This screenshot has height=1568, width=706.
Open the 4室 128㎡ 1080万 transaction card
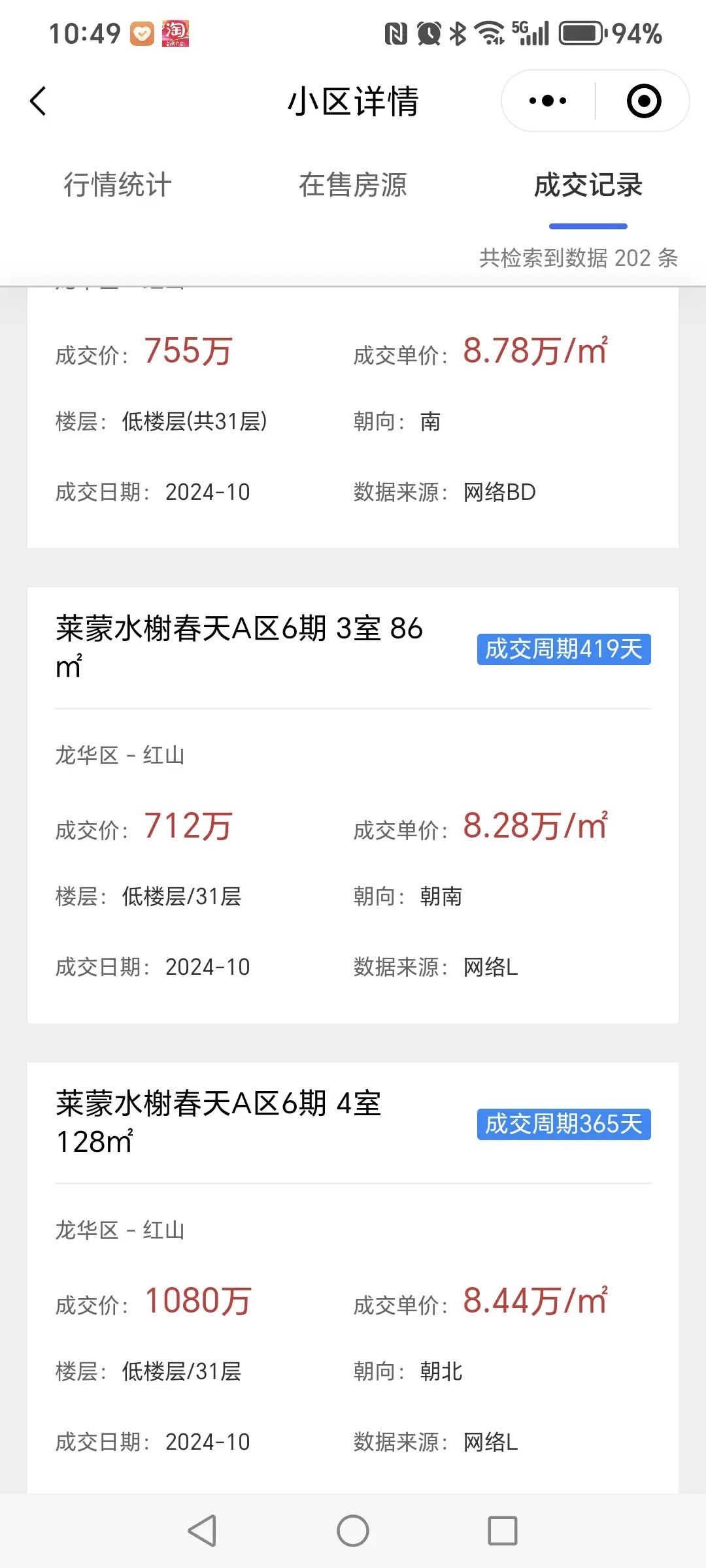pos(353,1278)
